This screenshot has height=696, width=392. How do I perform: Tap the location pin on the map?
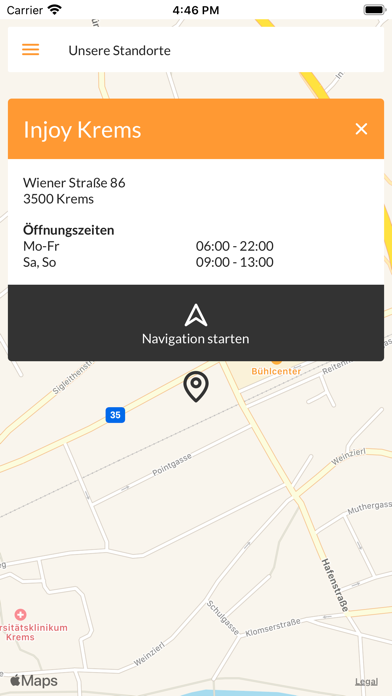point(196,387)
